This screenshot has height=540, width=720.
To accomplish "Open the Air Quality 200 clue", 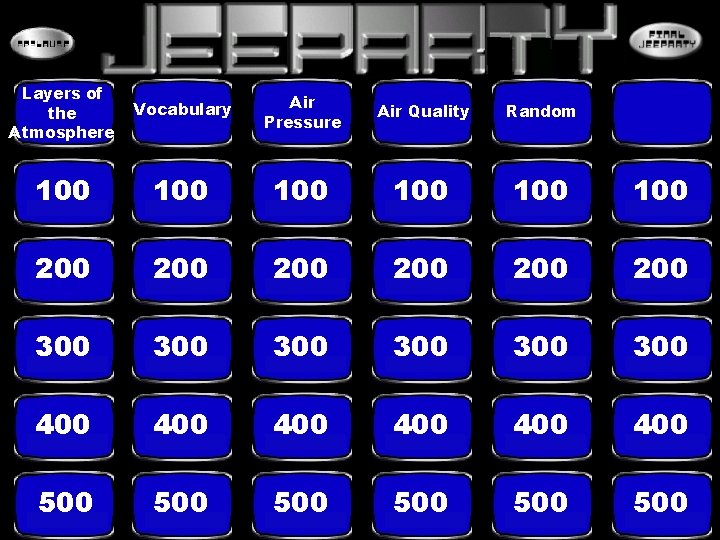I will point(422,271).
